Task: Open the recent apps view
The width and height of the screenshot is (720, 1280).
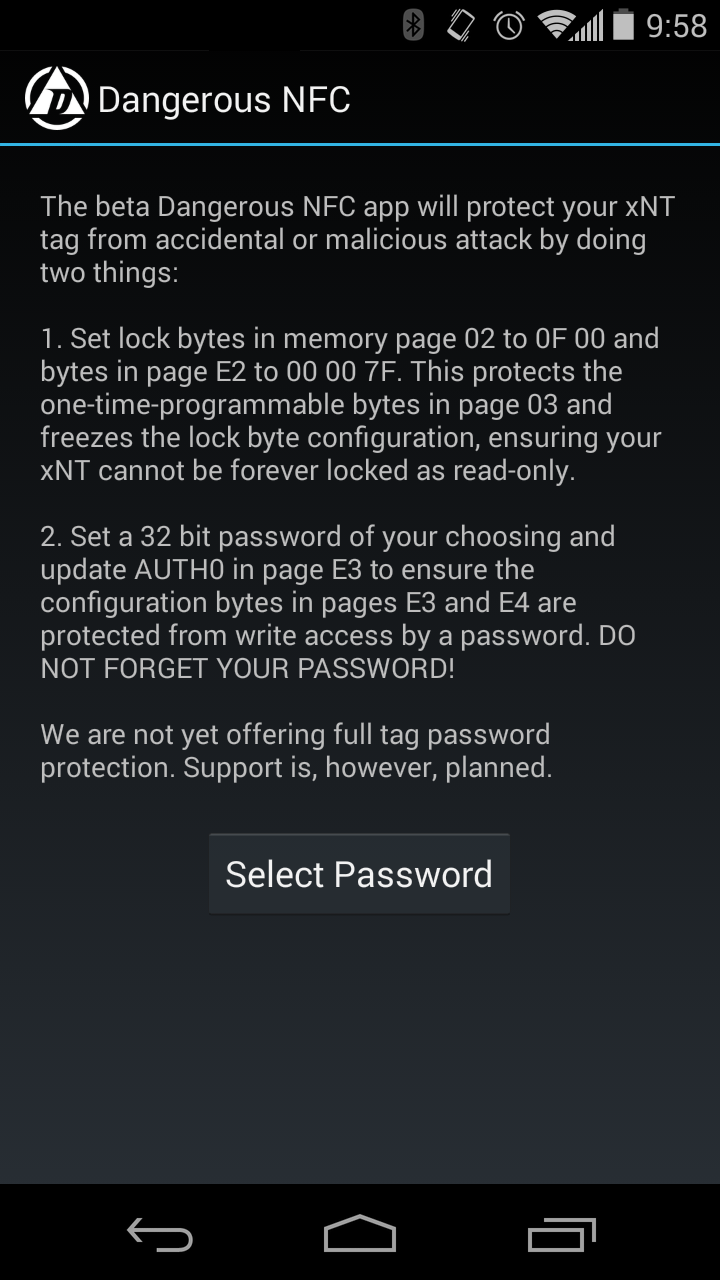Action: coord(561,1234)
